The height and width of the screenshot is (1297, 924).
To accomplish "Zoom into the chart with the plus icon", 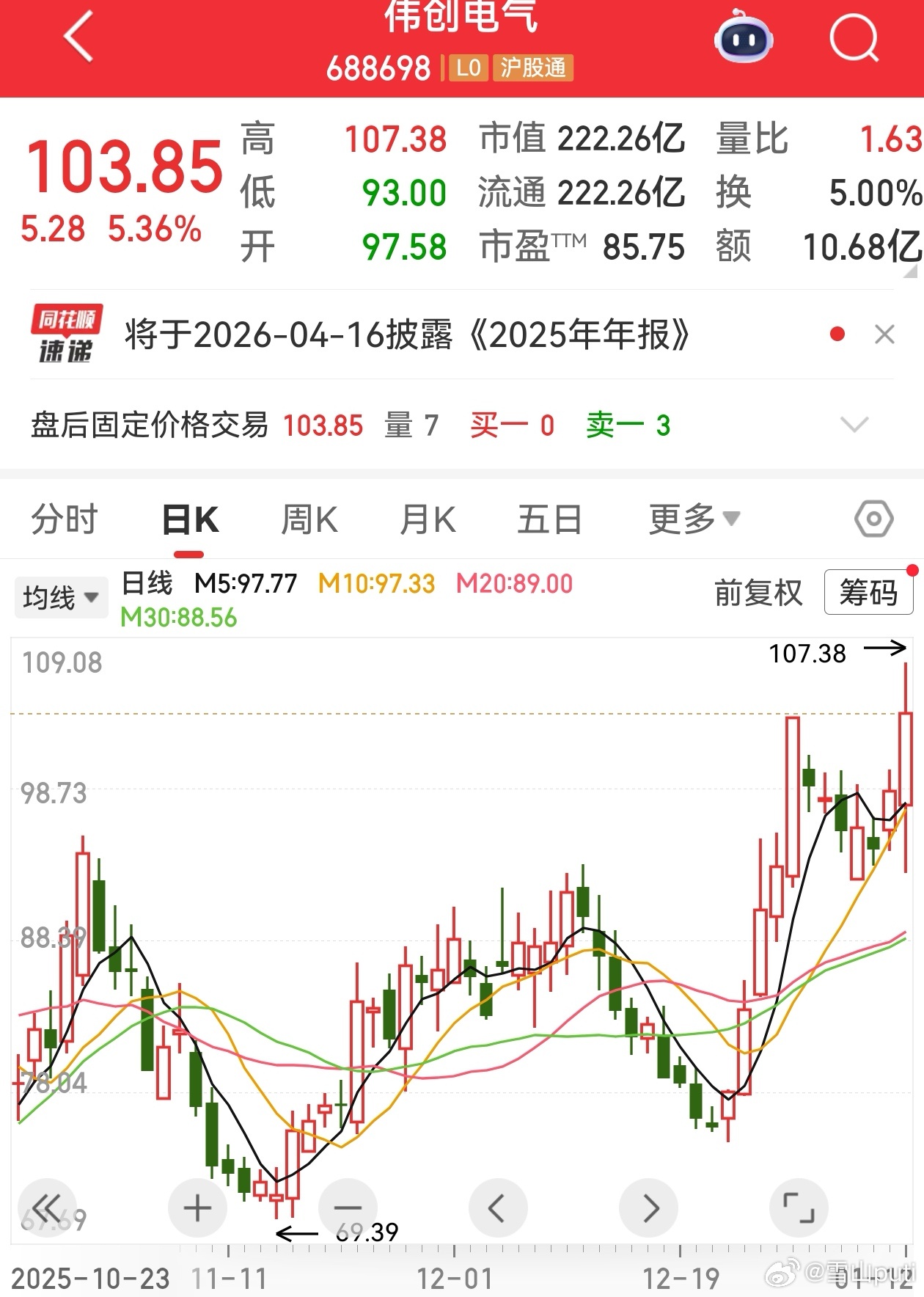I will (197, 1208).
